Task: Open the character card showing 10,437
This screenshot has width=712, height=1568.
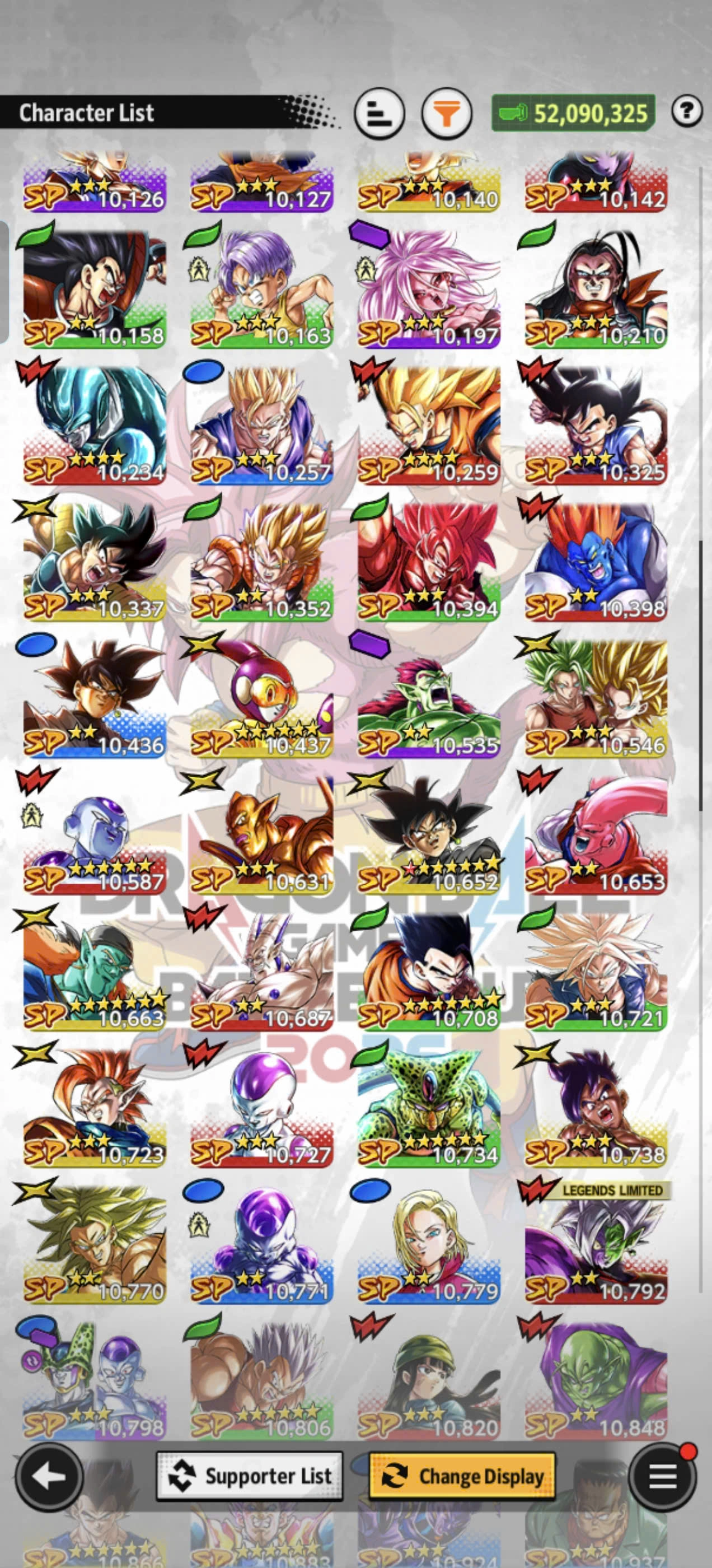Action: click(x=261, y=698)
